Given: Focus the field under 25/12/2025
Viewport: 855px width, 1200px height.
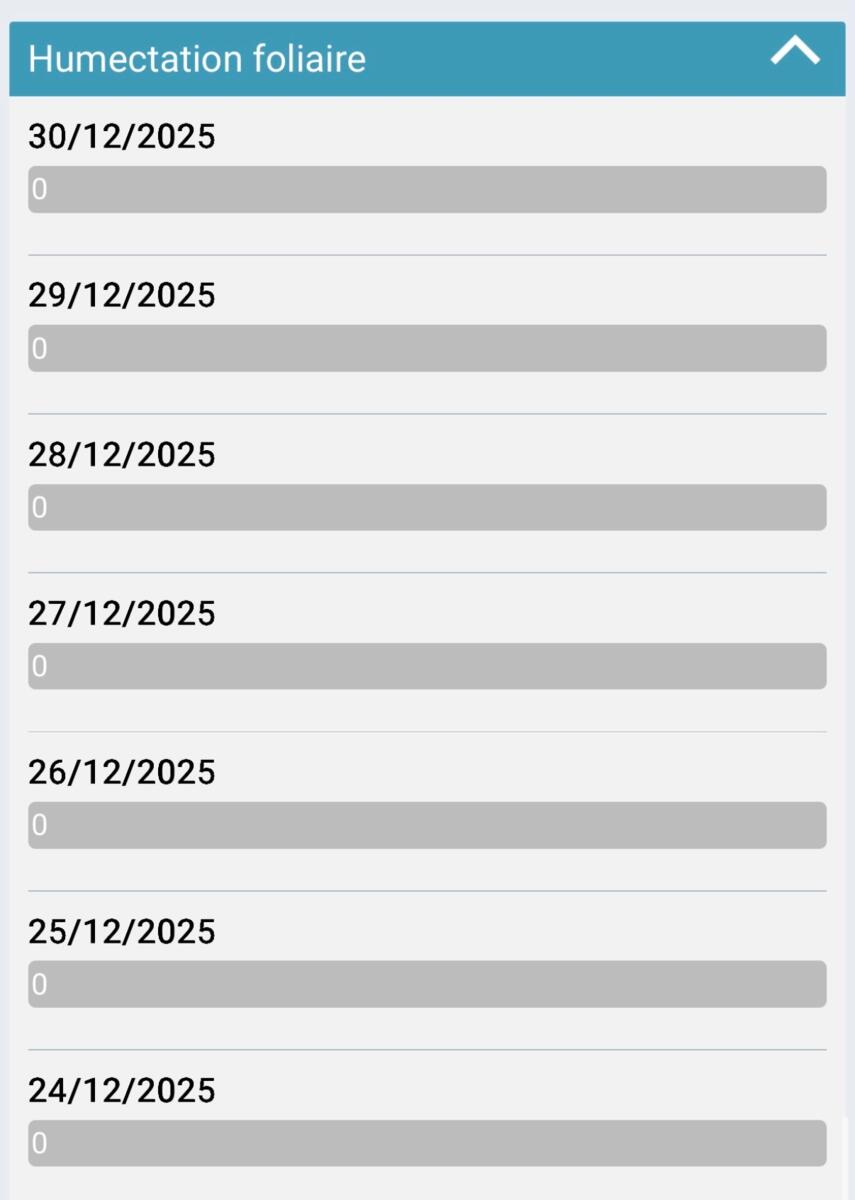Looking at the screenshot, I should [427, 984].
